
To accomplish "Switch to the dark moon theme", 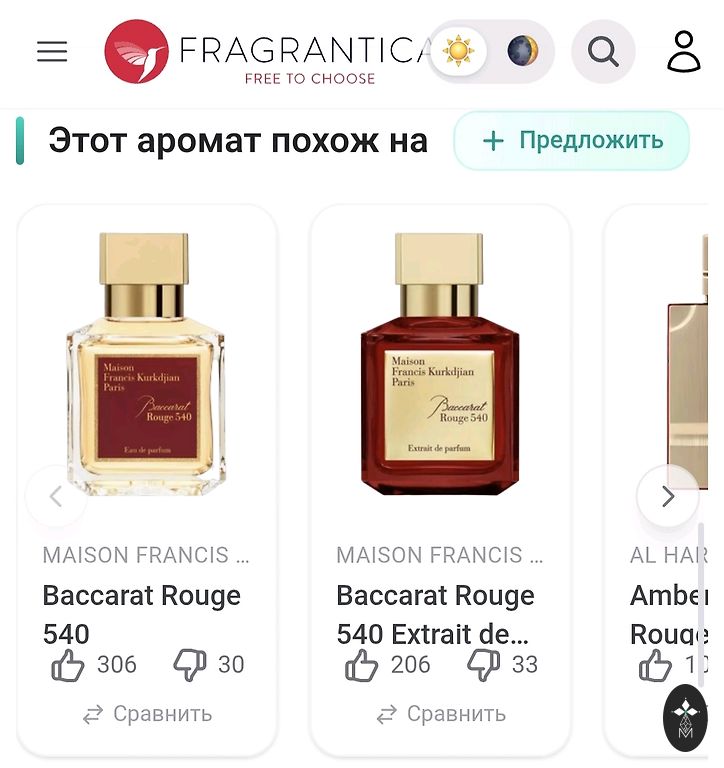I will coord(522,51).
